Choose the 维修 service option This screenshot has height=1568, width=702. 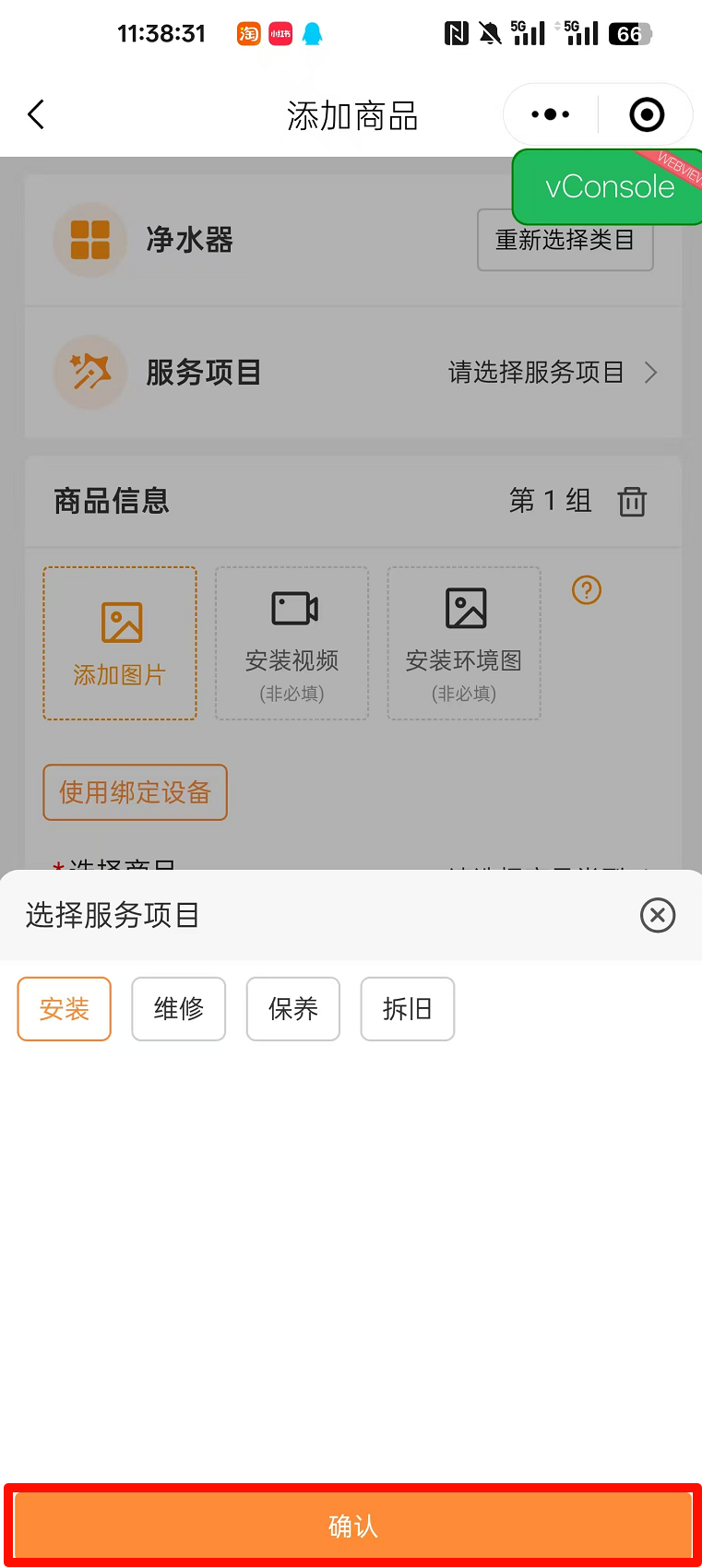(x=179, y=1009)
